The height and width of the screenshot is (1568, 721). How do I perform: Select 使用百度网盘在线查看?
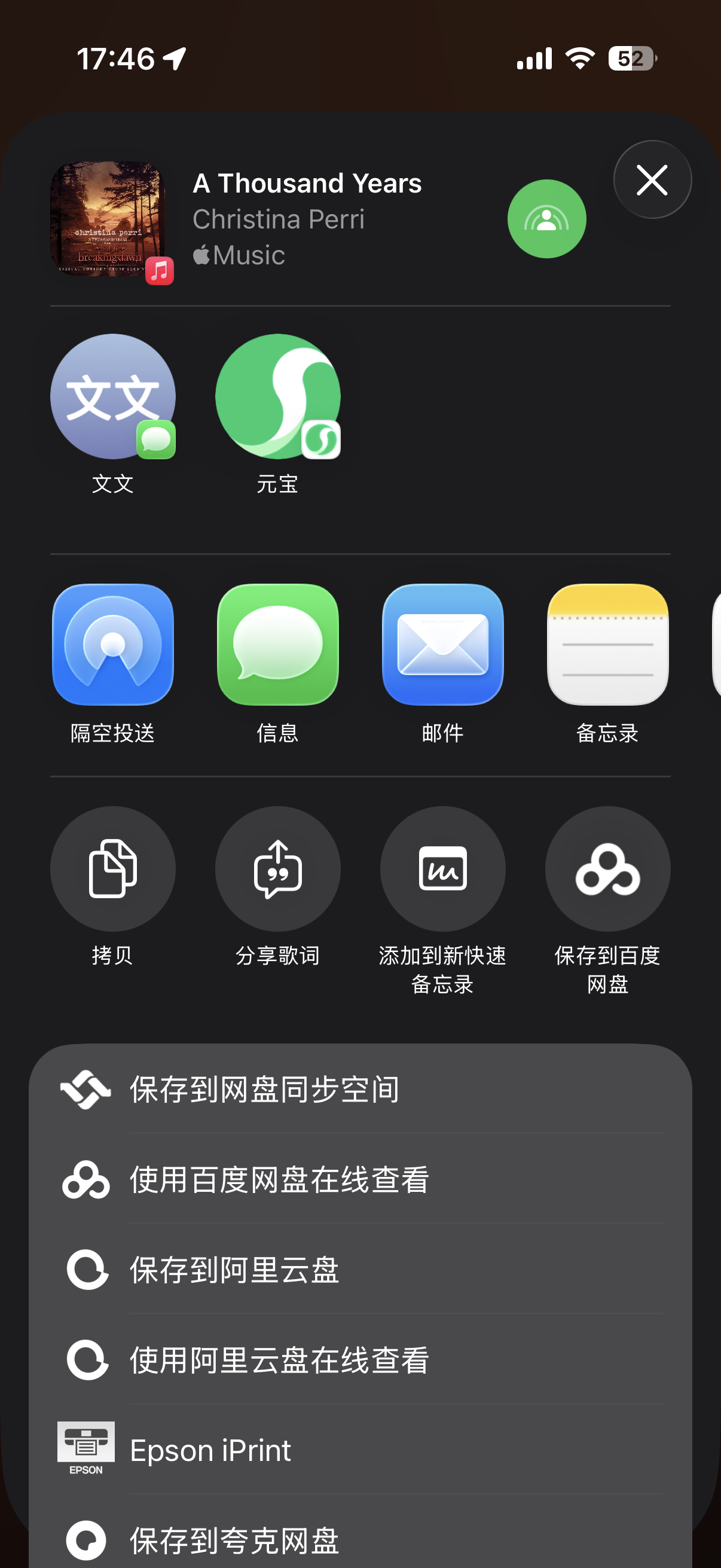click(360, 1179)
